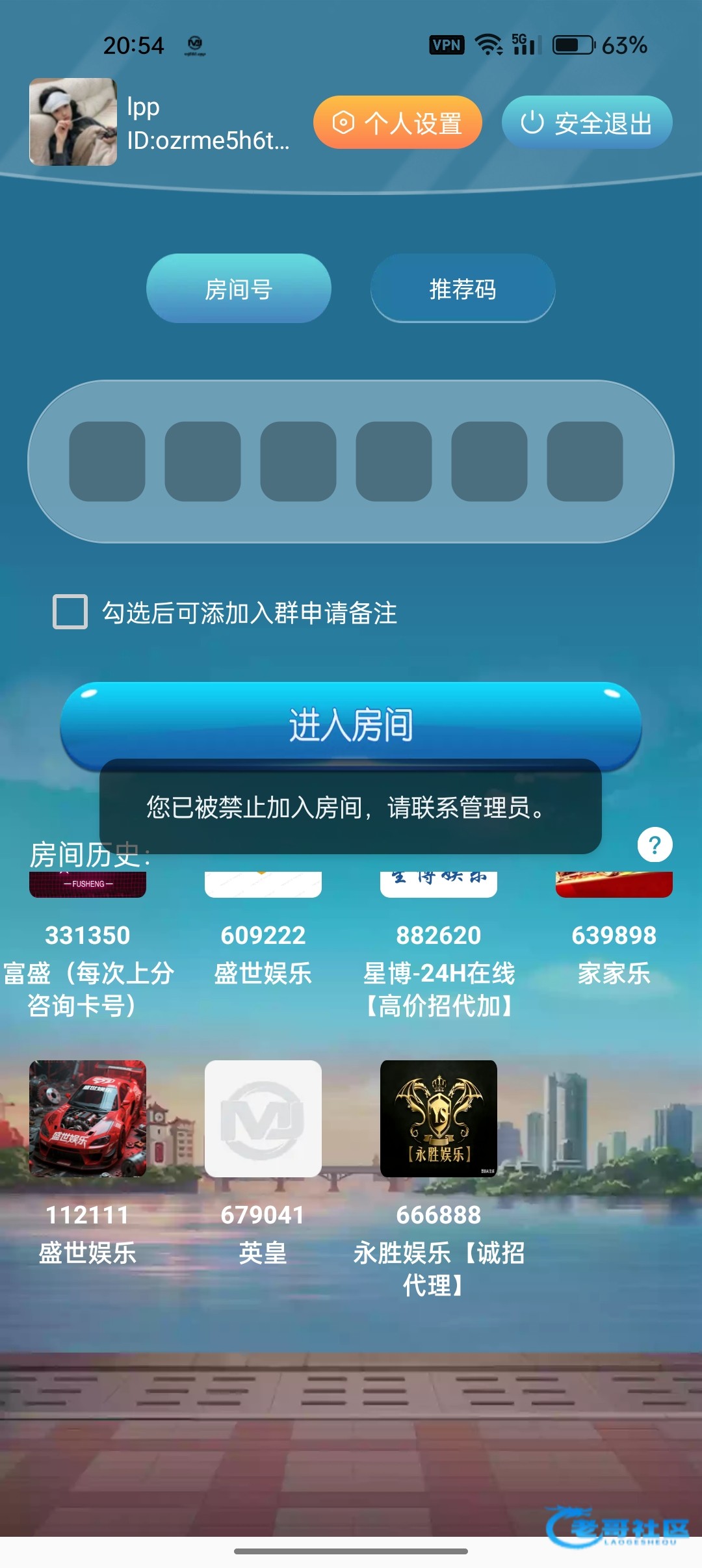Select room 639898 家家乐
The height and width of the screenshot is (1568, 702).
(x=614, y=936)
